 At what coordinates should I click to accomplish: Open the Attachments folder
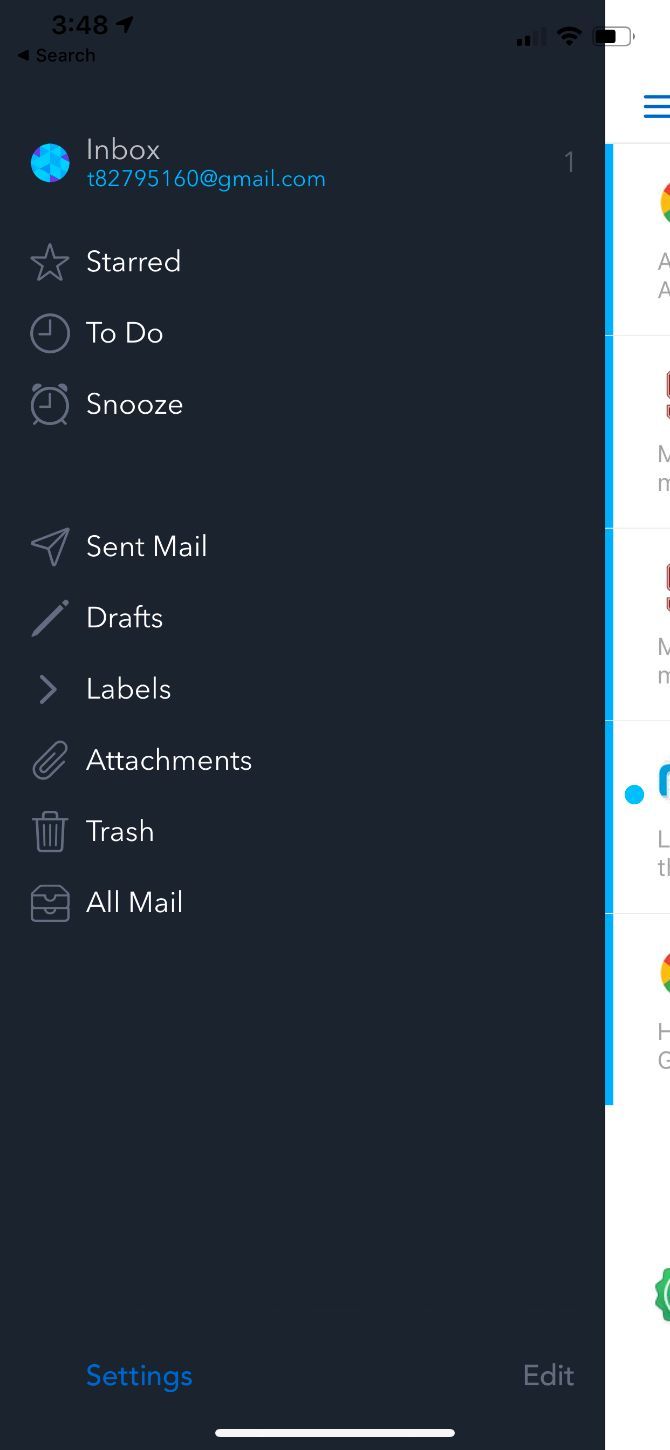click(302, 760)
